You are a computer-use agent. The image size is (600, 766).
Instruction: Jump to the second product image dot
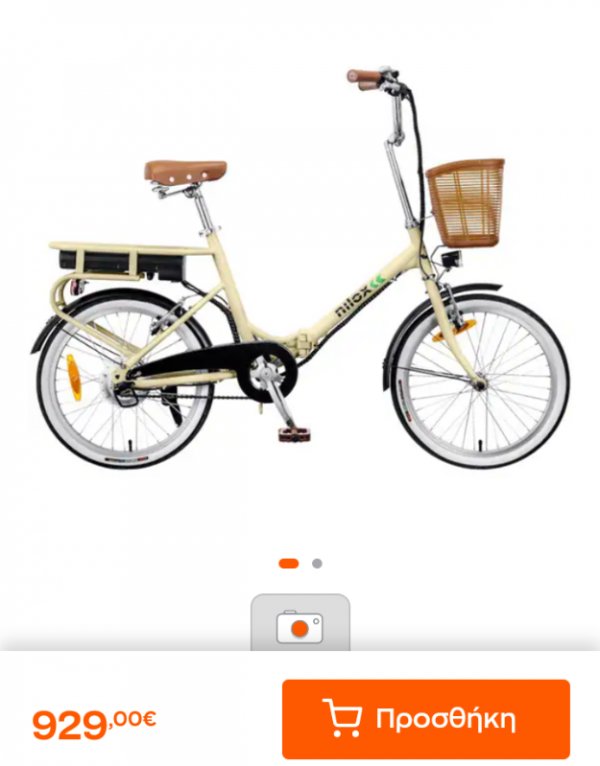pyautogui.click(x=317, y=563)
